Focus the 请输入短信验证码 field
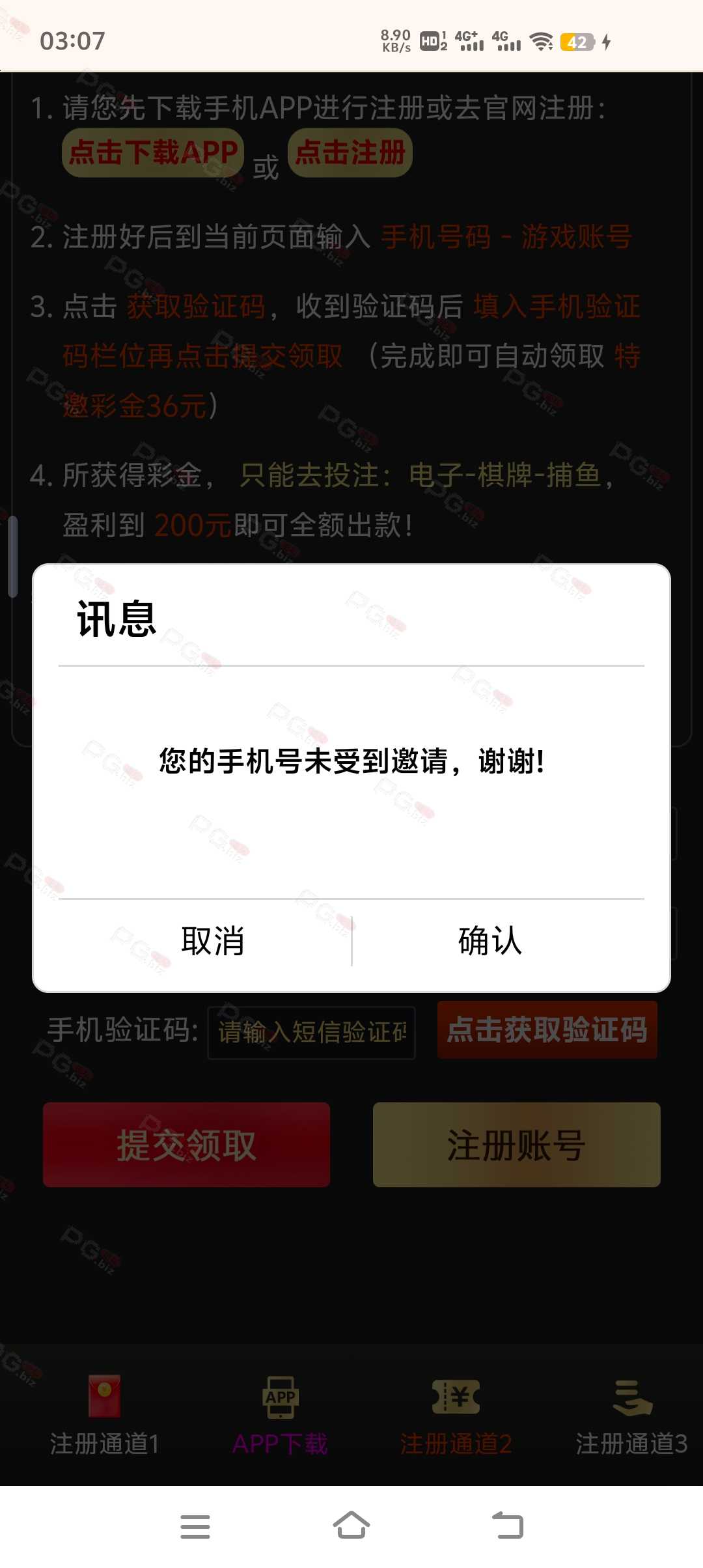The height and width of the screenshot is (1568, 703). pos(311,1033)
